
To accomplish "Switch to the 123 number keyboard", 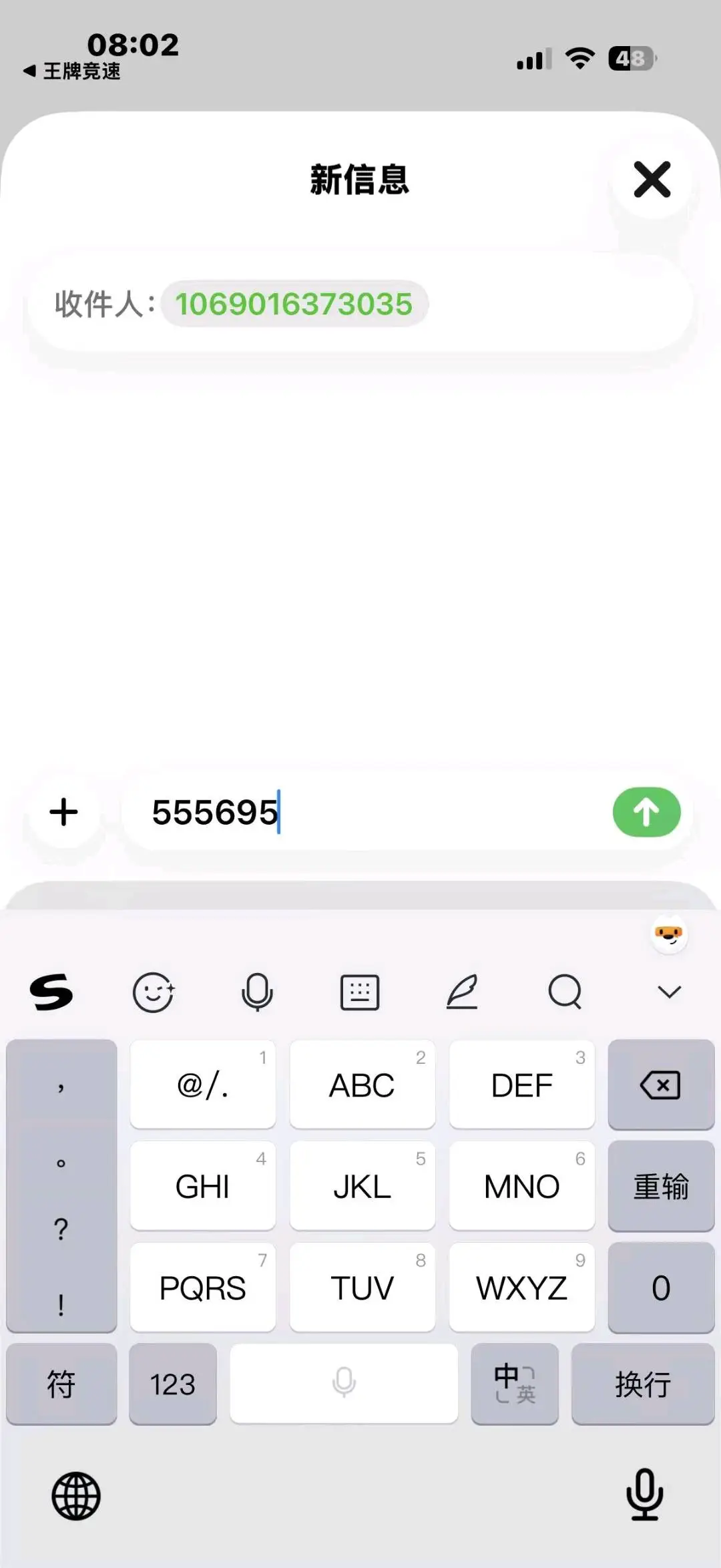I will 173,1384.
